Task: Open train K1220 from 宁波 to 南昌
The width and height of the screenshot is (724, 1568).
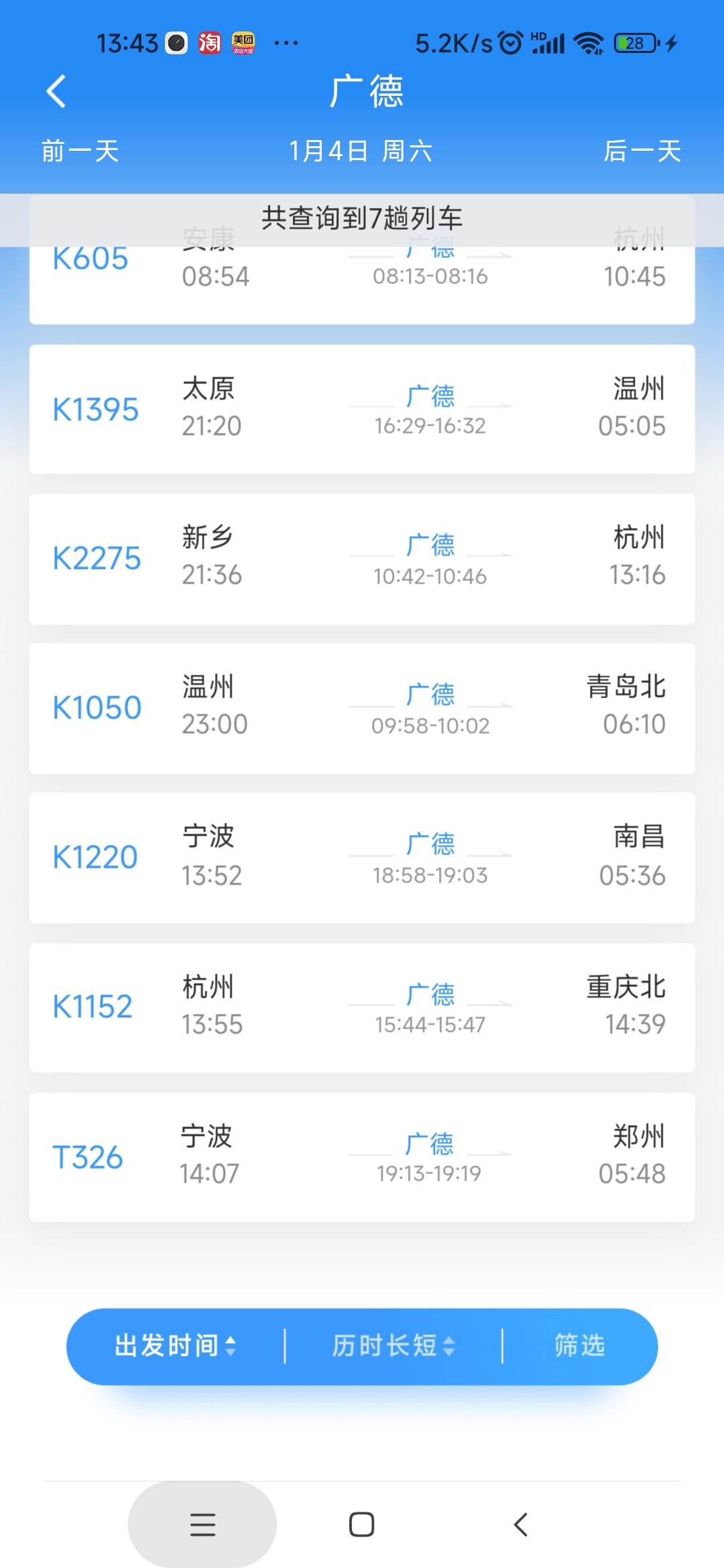Action: (362, 858)
